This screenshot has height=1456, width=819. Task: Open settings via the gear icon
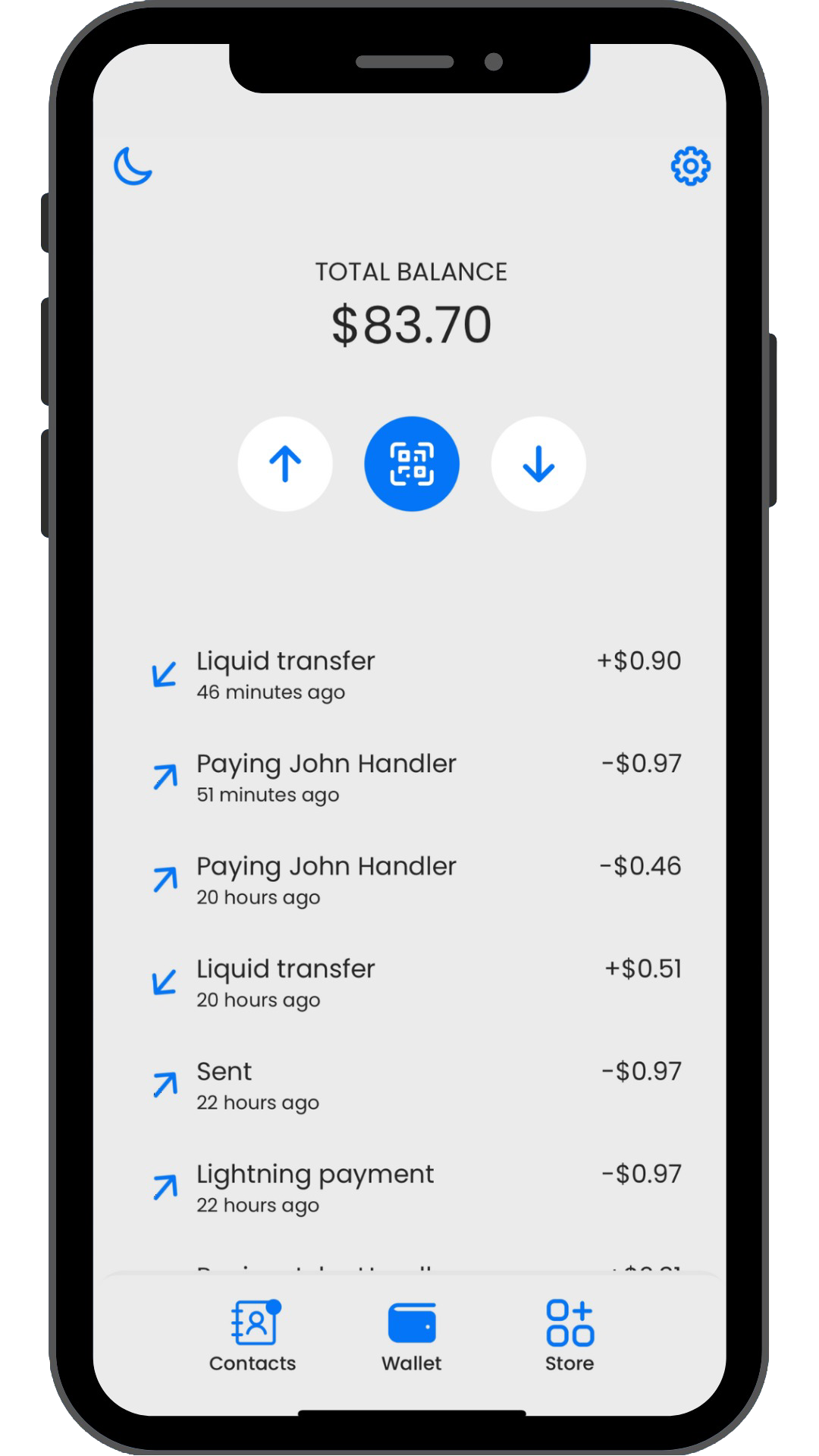coord(690,166)
